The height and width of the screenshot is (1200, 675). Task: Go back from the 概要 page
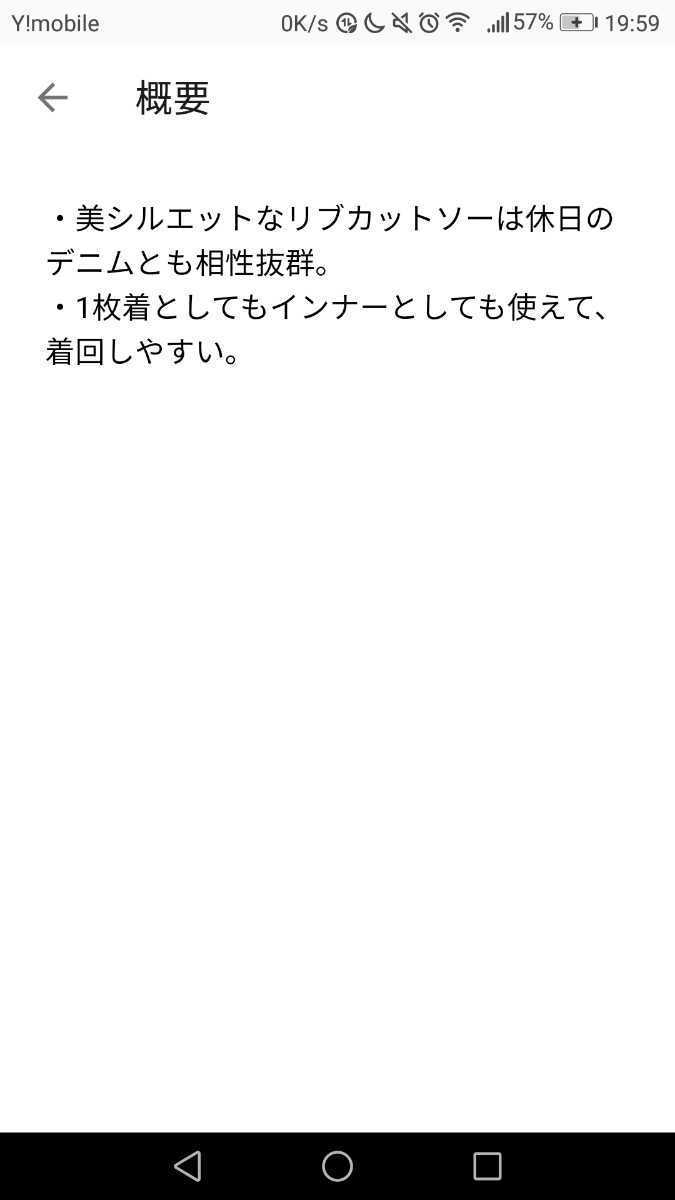tap(52, 98)
